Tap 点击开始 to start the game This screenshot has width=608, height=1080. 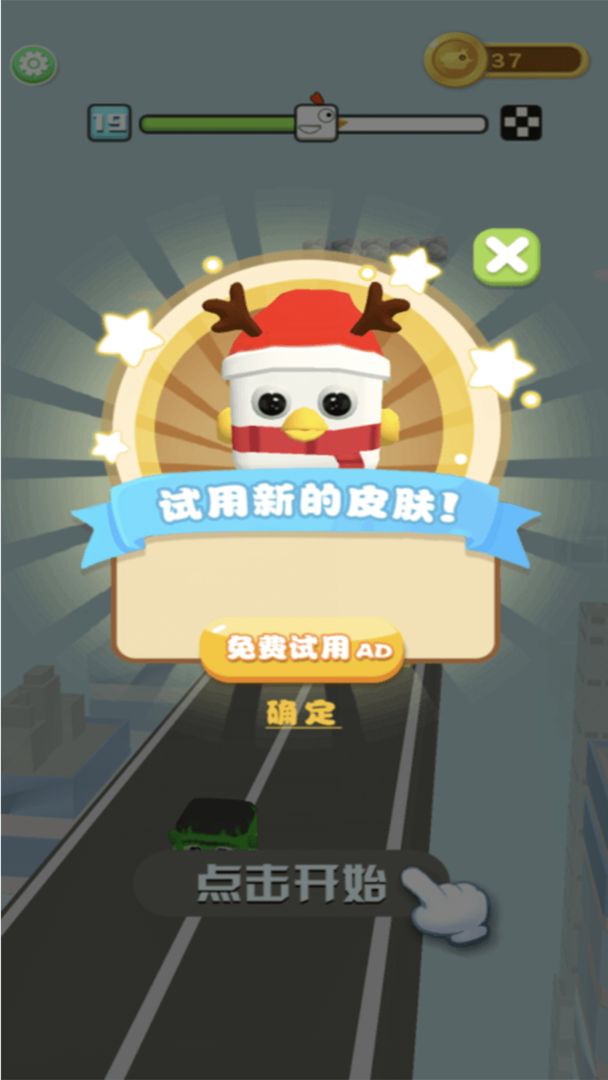[x=292, y=884]
